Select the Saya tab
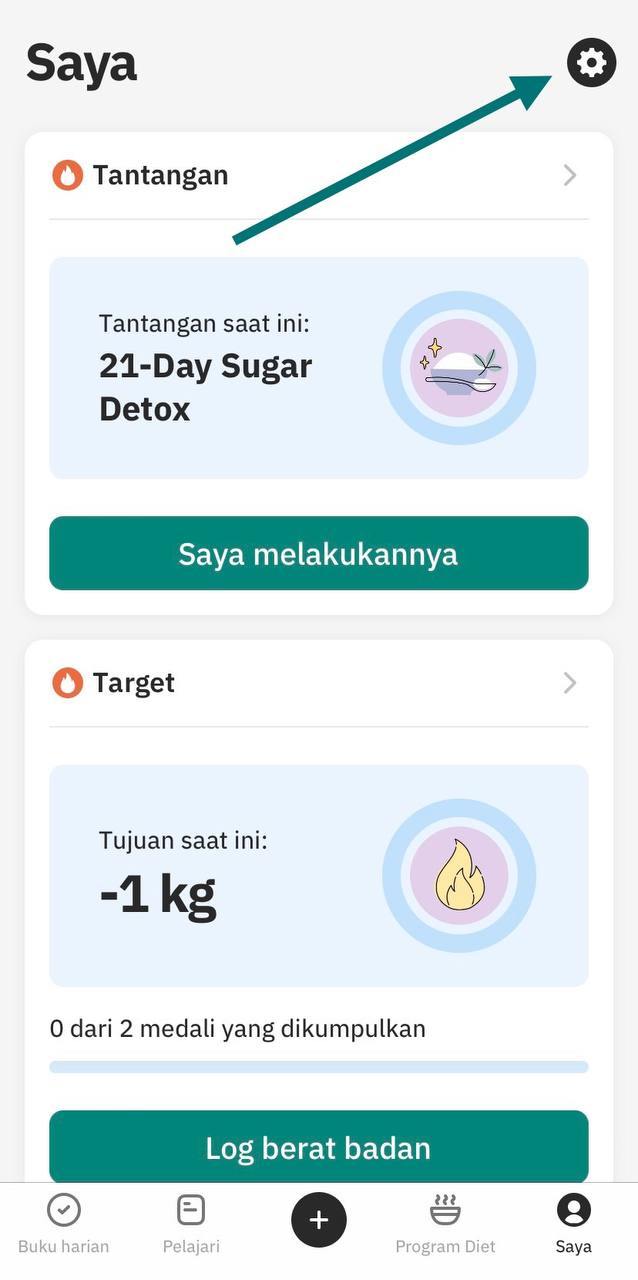 (x=573, y=1223)
